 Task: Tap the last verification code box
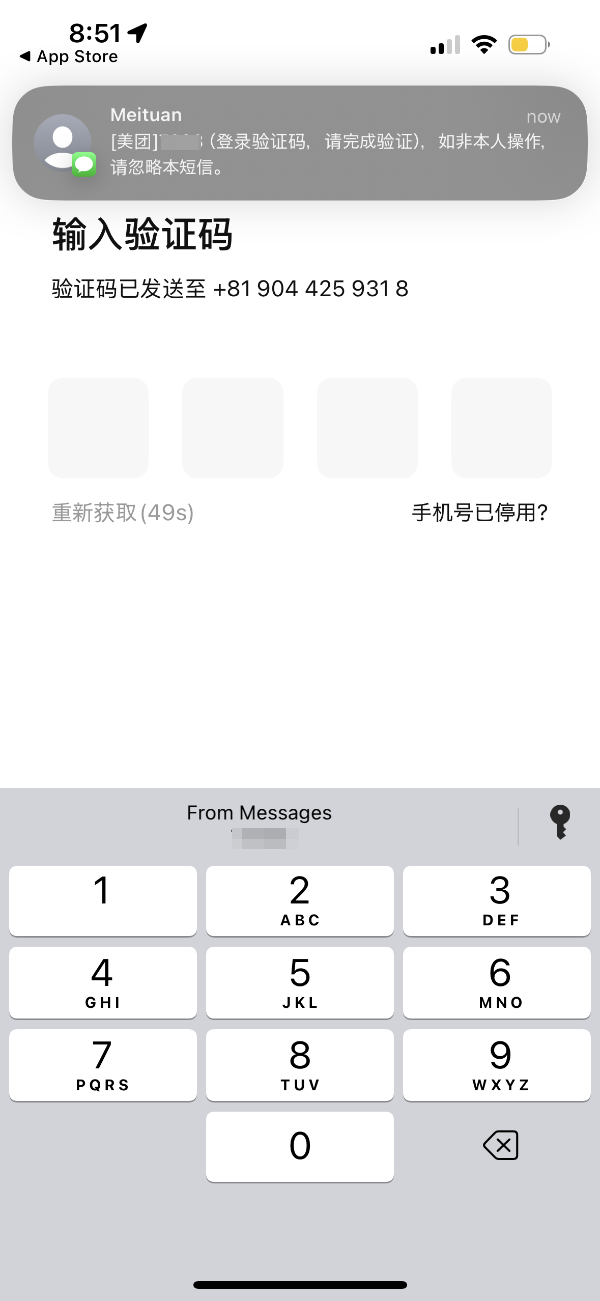coord(502,428)
